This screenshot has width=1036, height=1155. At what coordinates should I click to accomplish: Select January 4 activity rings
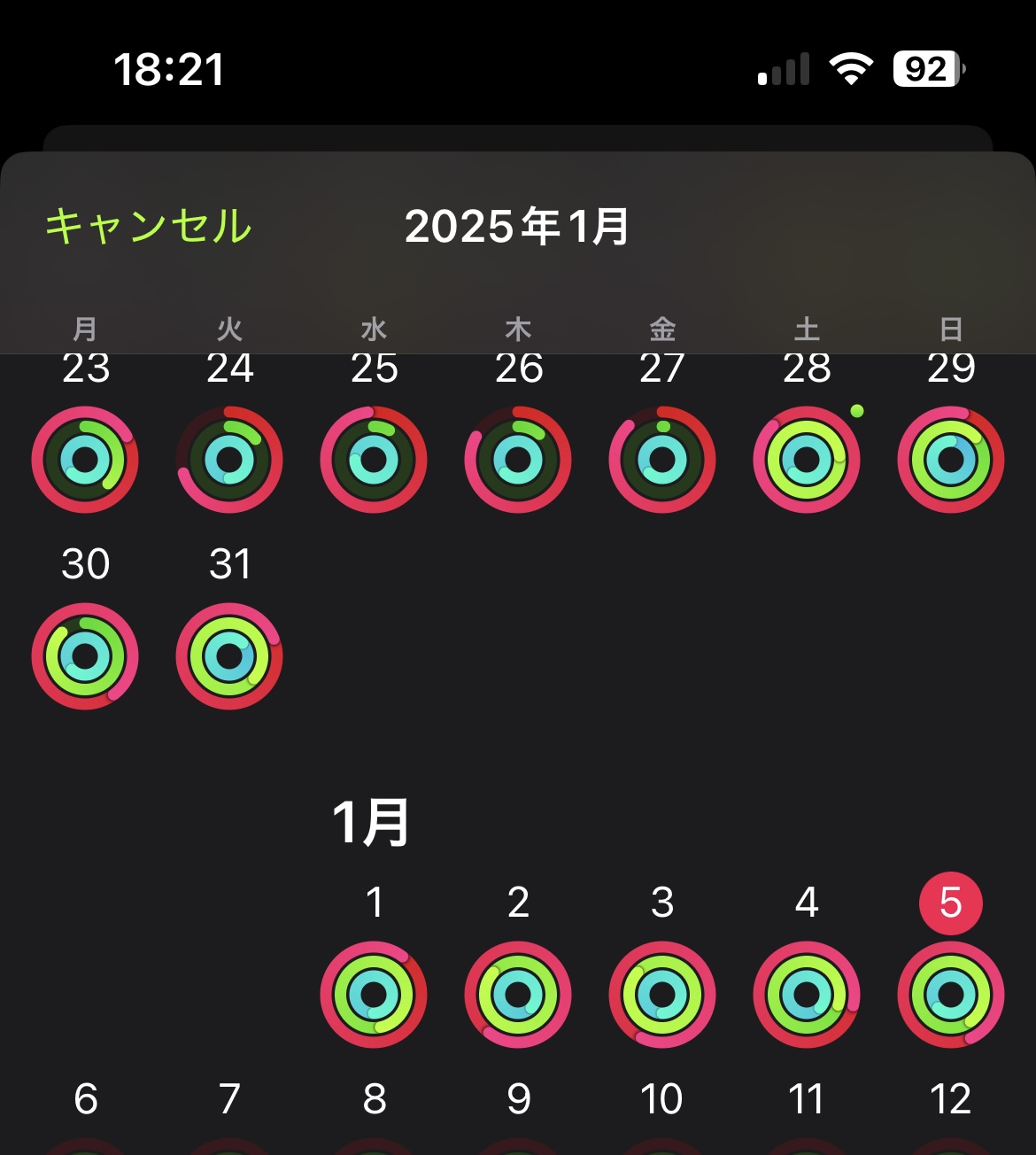coord(807,994)
